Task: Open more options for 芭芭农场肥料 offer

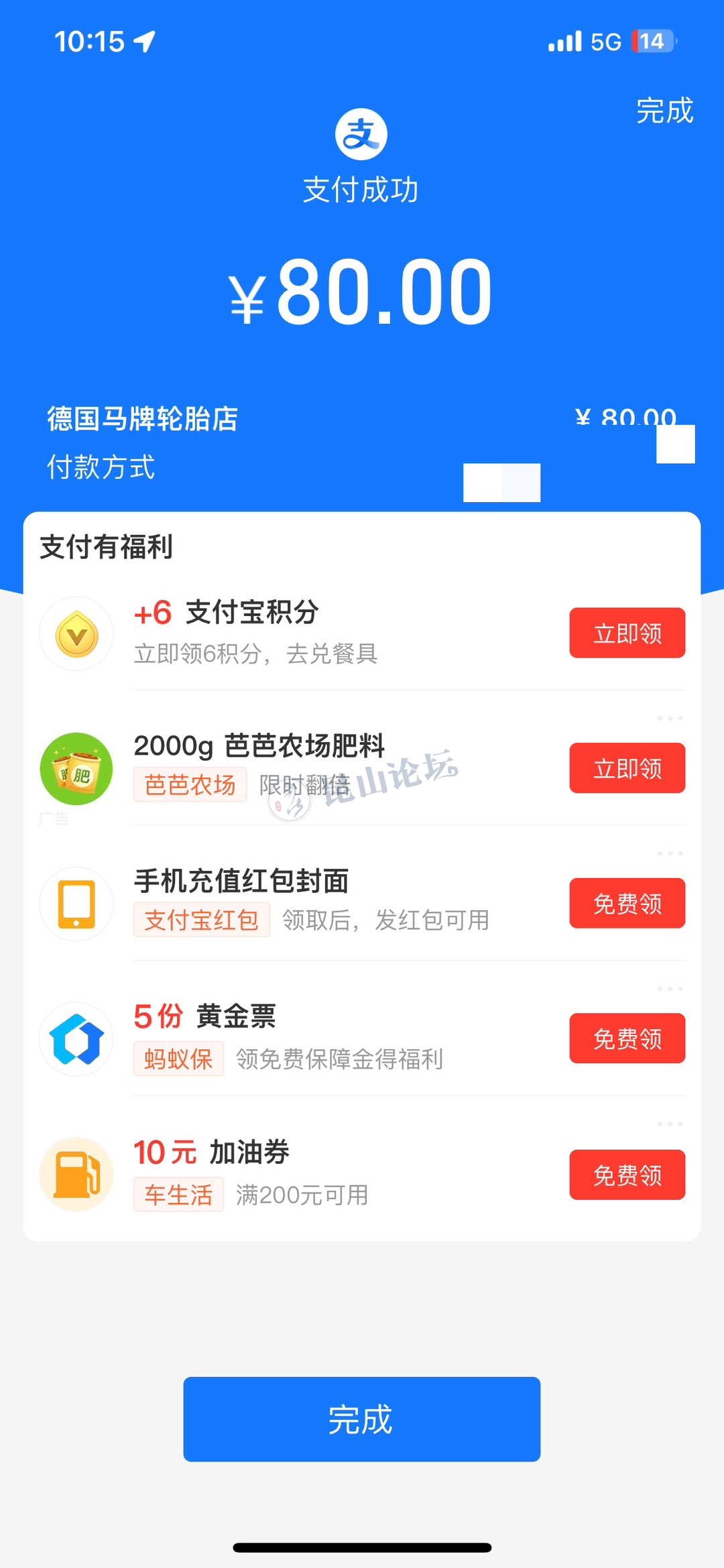Action: (670, 718)
